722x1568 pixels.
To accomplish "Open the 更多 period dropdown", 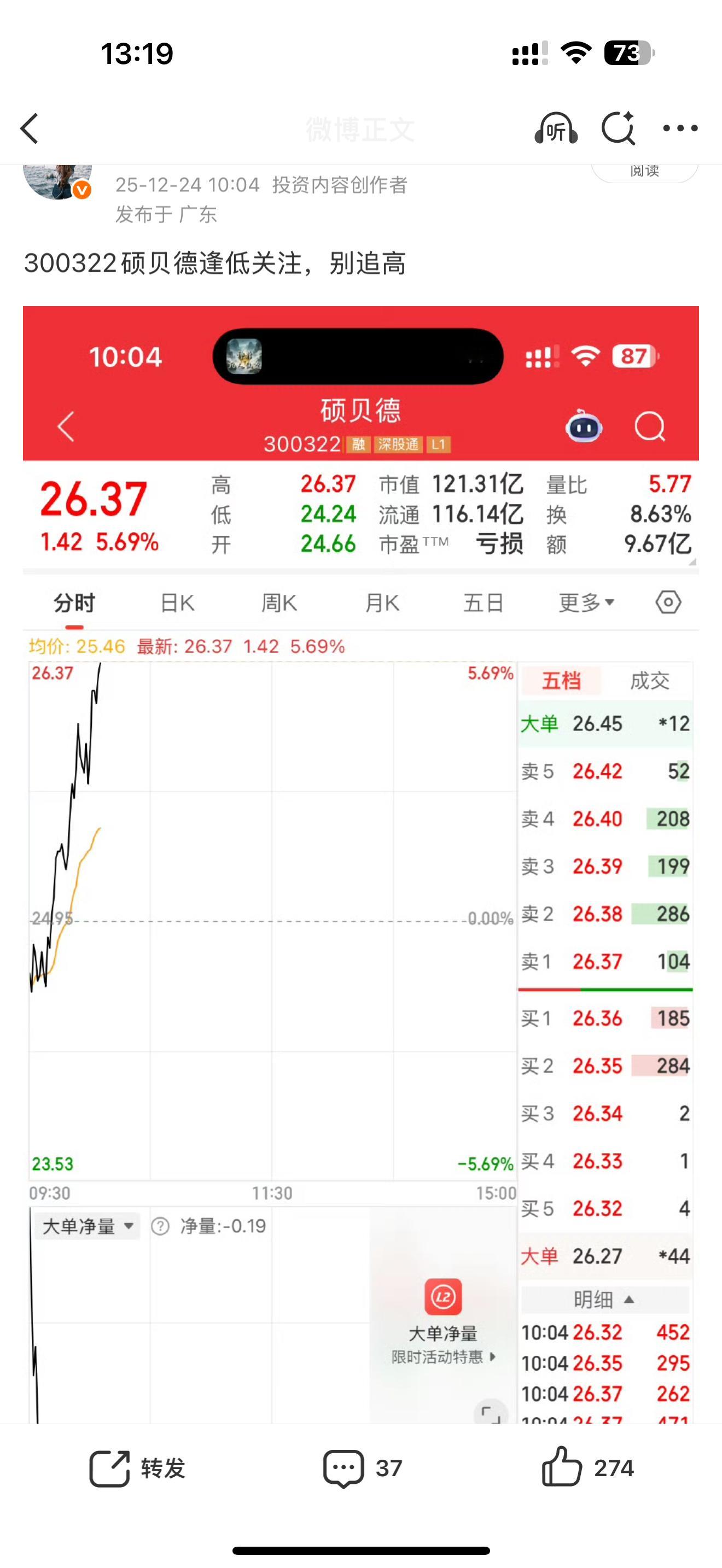I will [585, 602].
